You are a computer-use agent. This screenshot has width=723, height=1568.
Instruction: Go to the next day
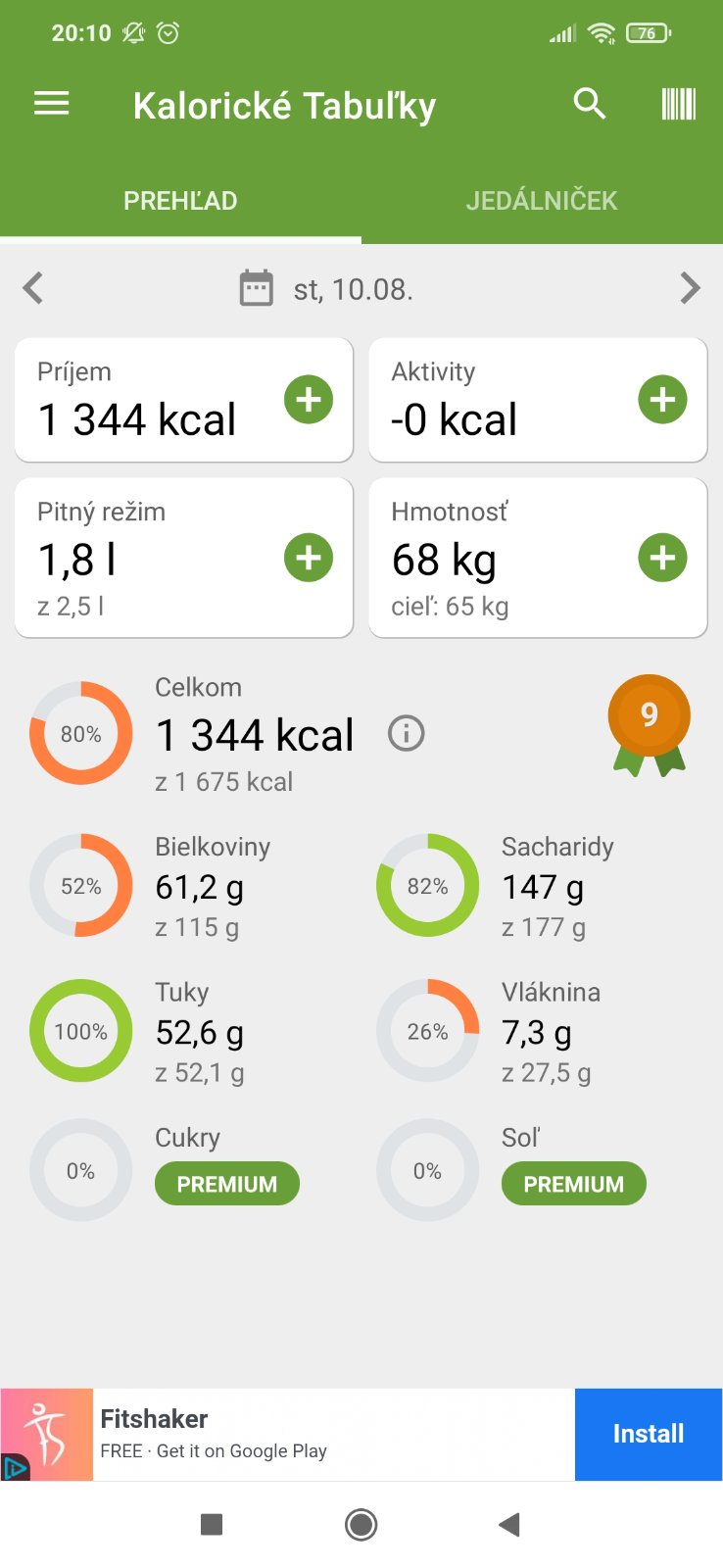690,288
